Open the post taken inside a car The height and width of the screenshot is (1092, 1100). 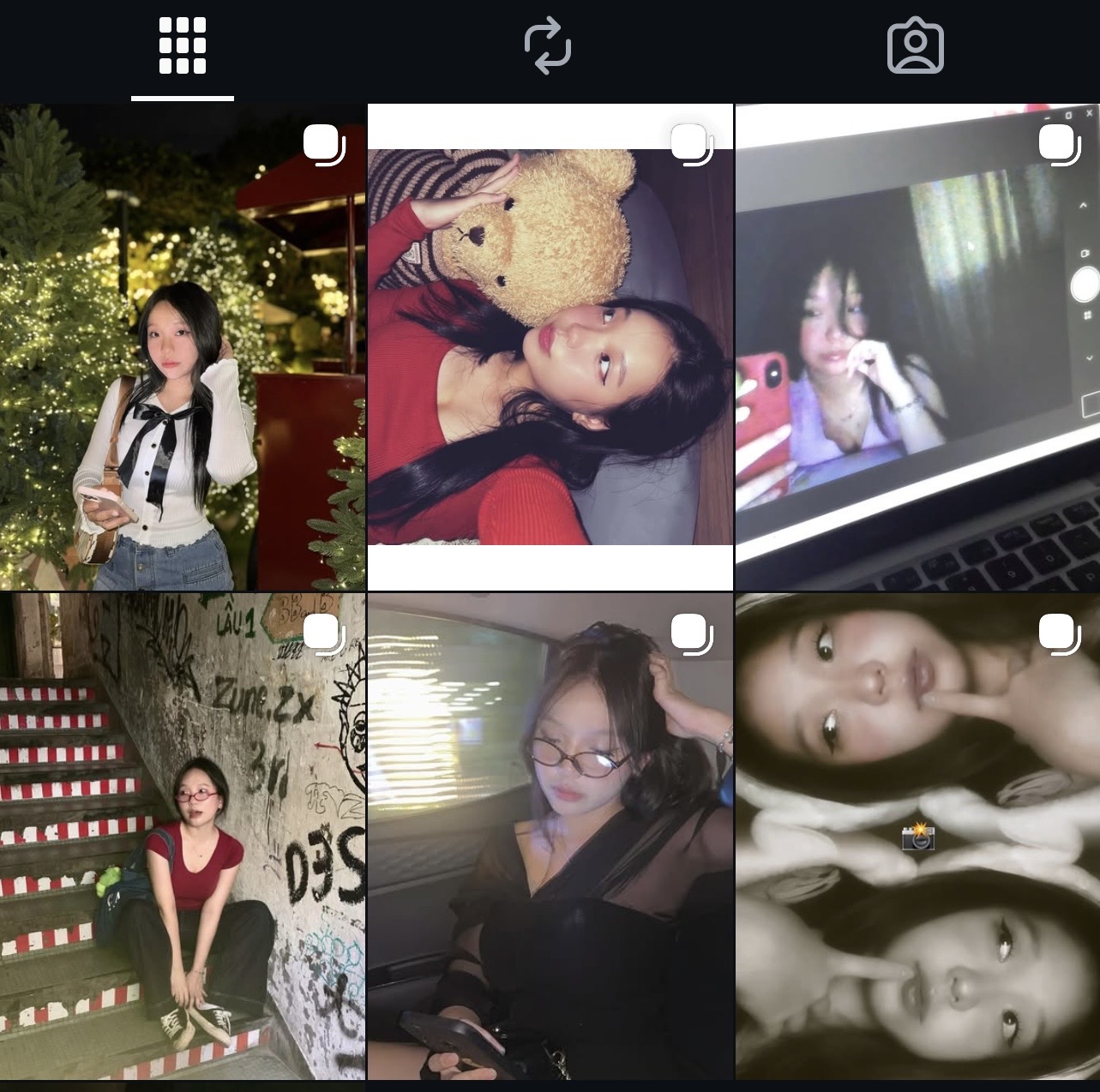550,836
